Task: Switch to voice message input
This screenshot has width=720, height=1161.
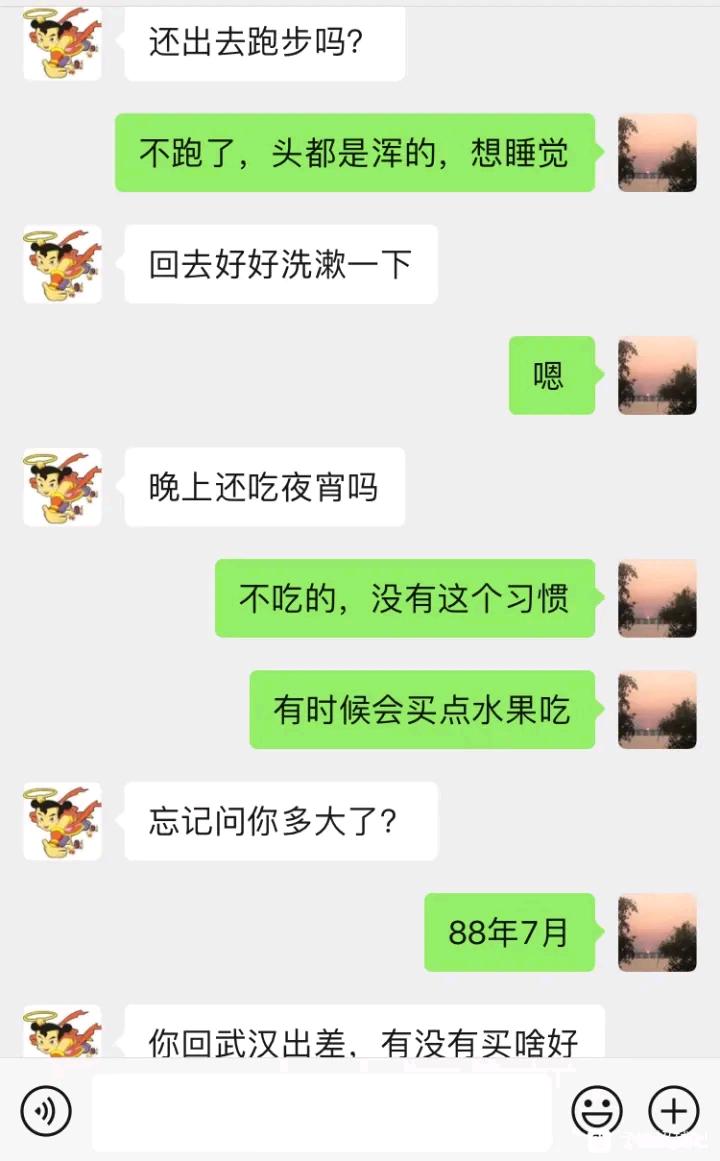Action: 46,1110
